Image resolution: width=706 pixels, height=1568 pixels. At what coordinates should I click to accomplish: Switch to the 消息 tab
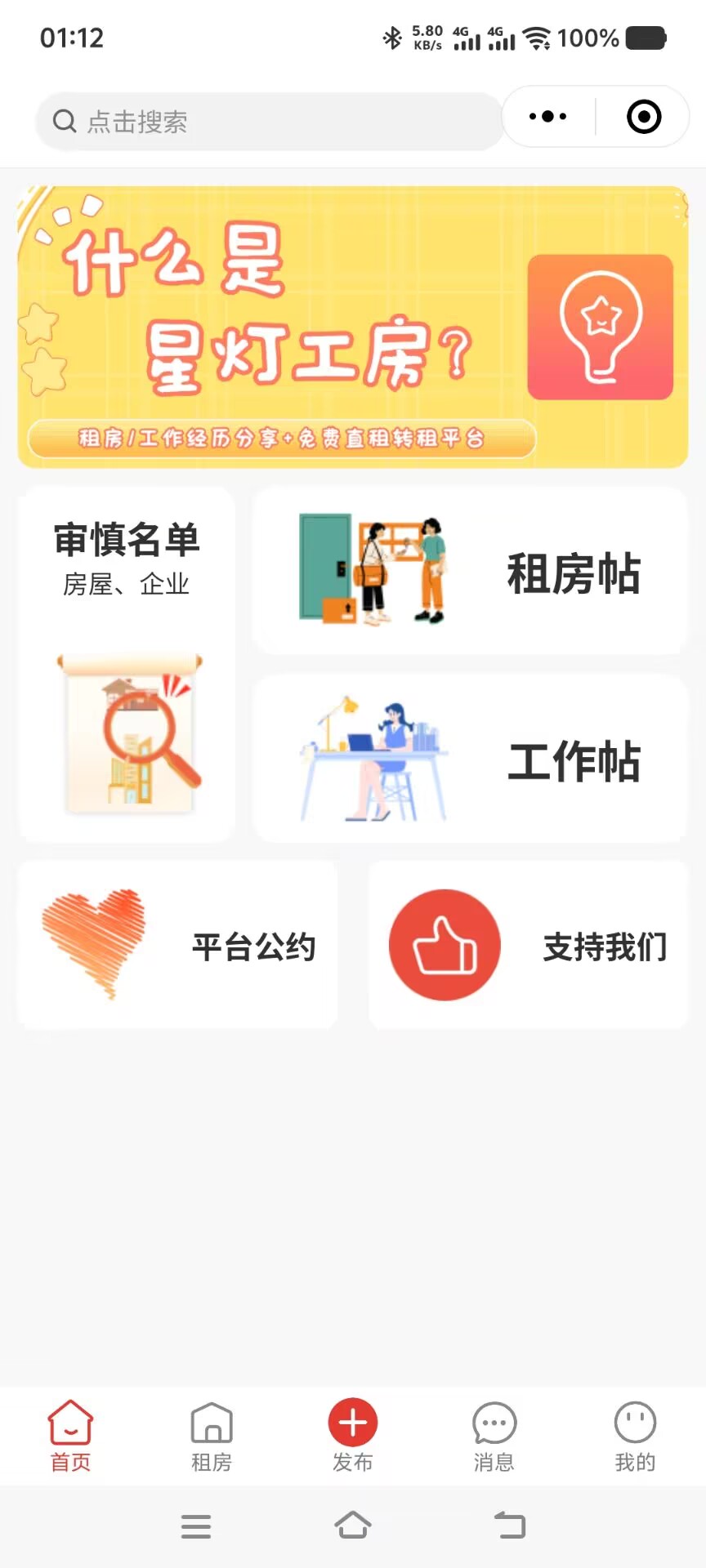494,1437
